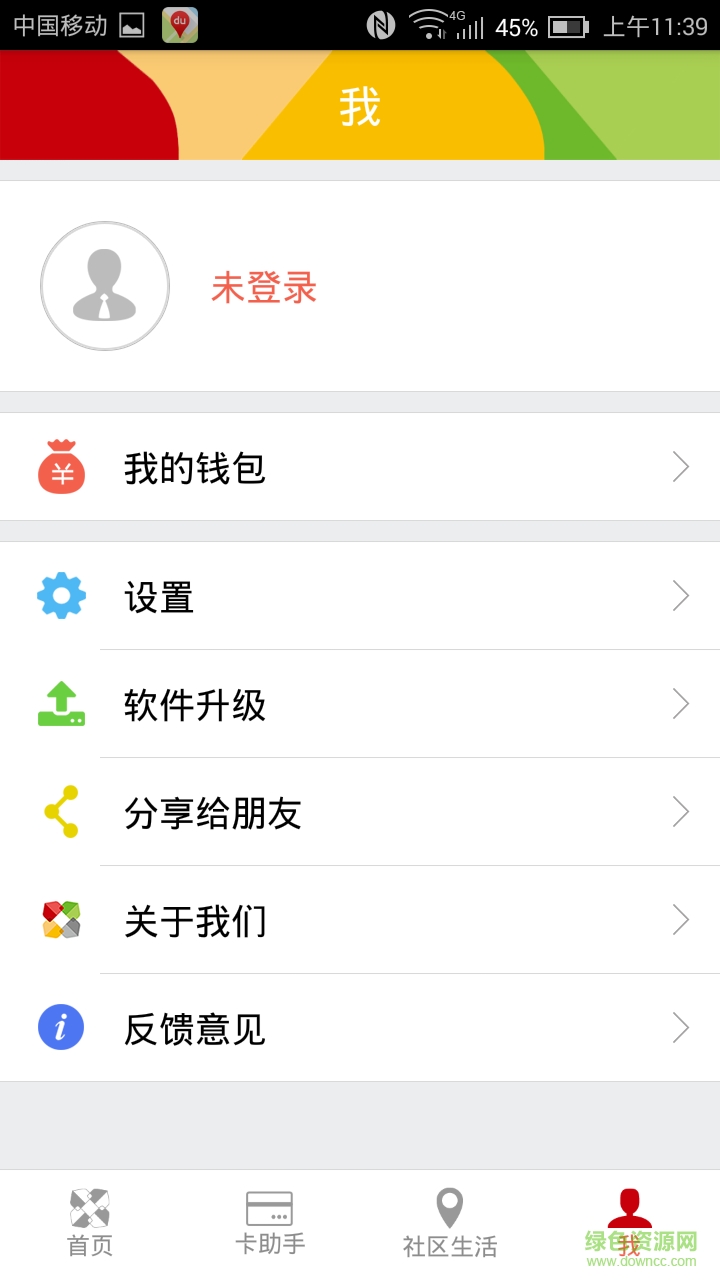This screenshot has height=1280, width=720.
Task: Switch to the 首页 tab
Action: [x=89, y=1218]
